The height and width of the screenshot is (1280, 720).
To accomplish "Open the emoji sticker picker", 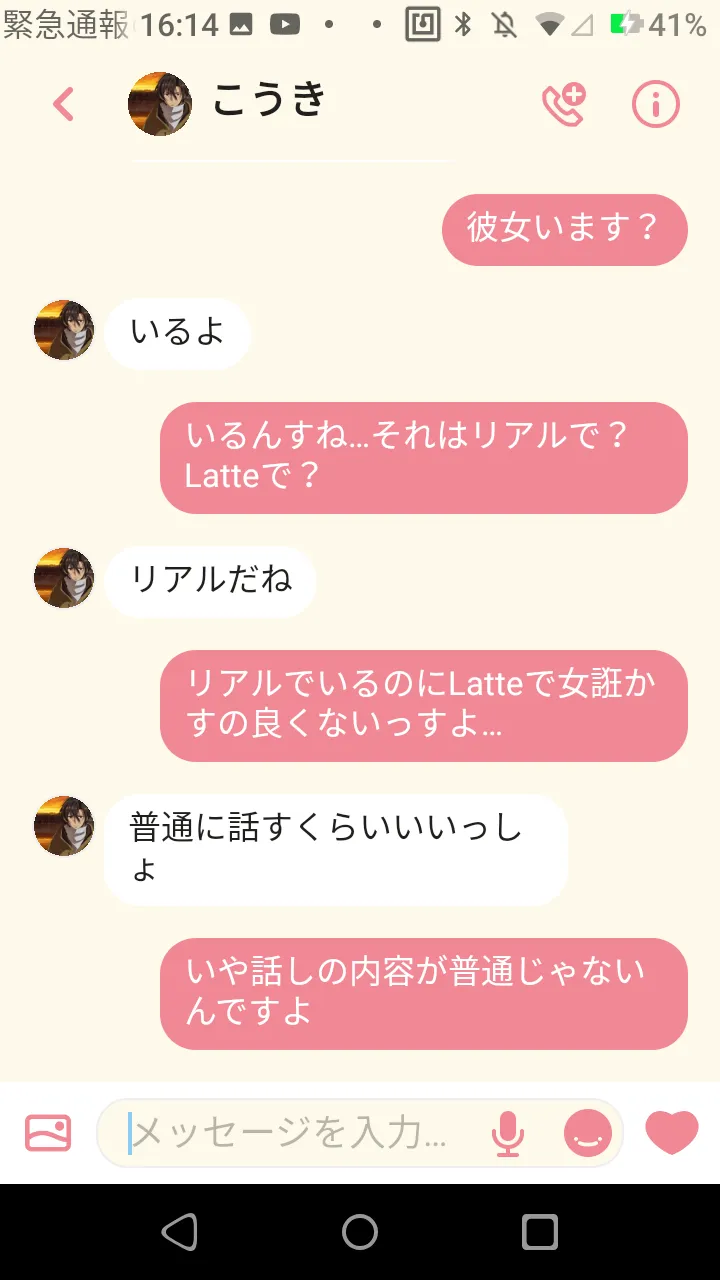I will pos(588,1133).
